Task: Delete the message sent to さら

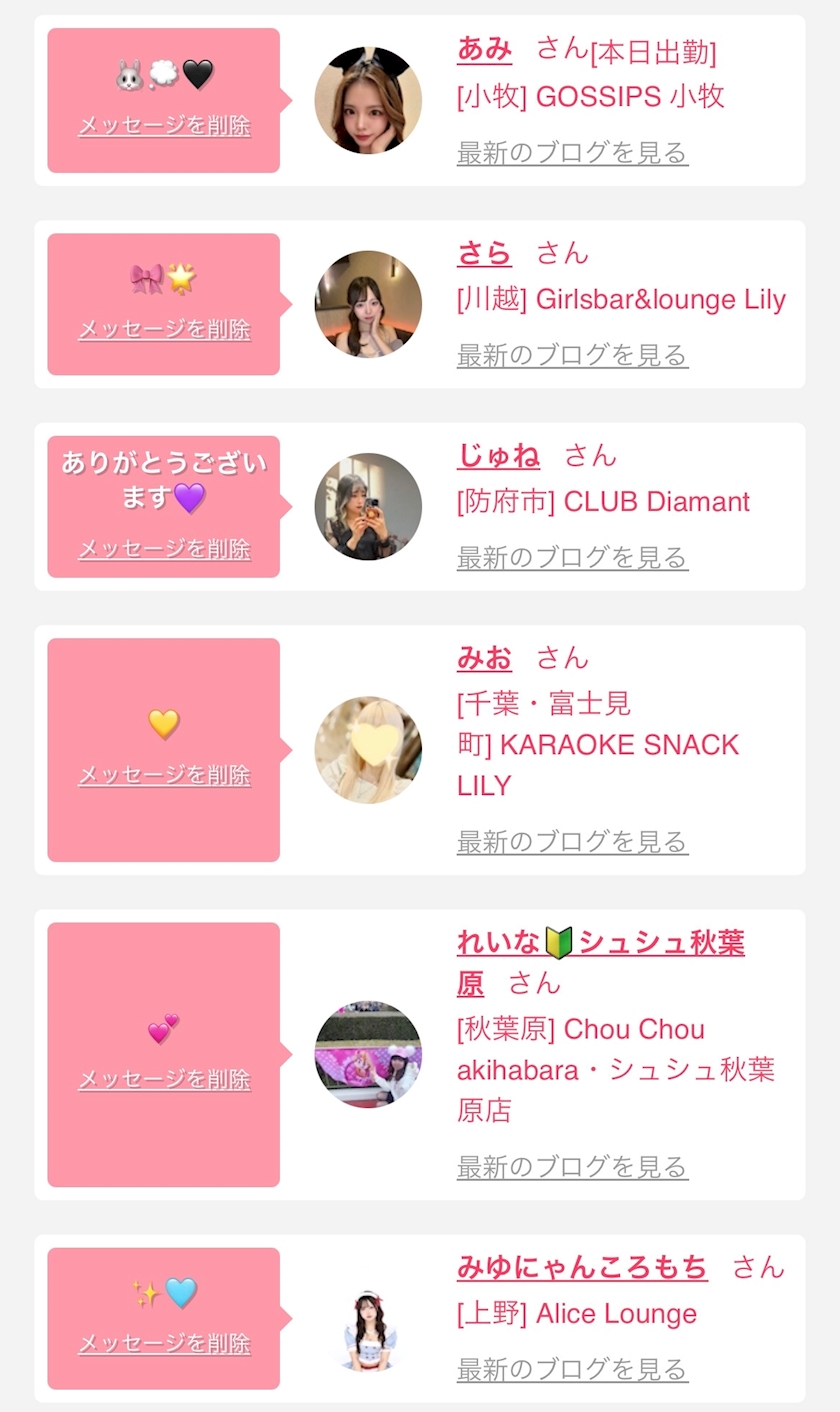Action: click(x=164, y=329)
